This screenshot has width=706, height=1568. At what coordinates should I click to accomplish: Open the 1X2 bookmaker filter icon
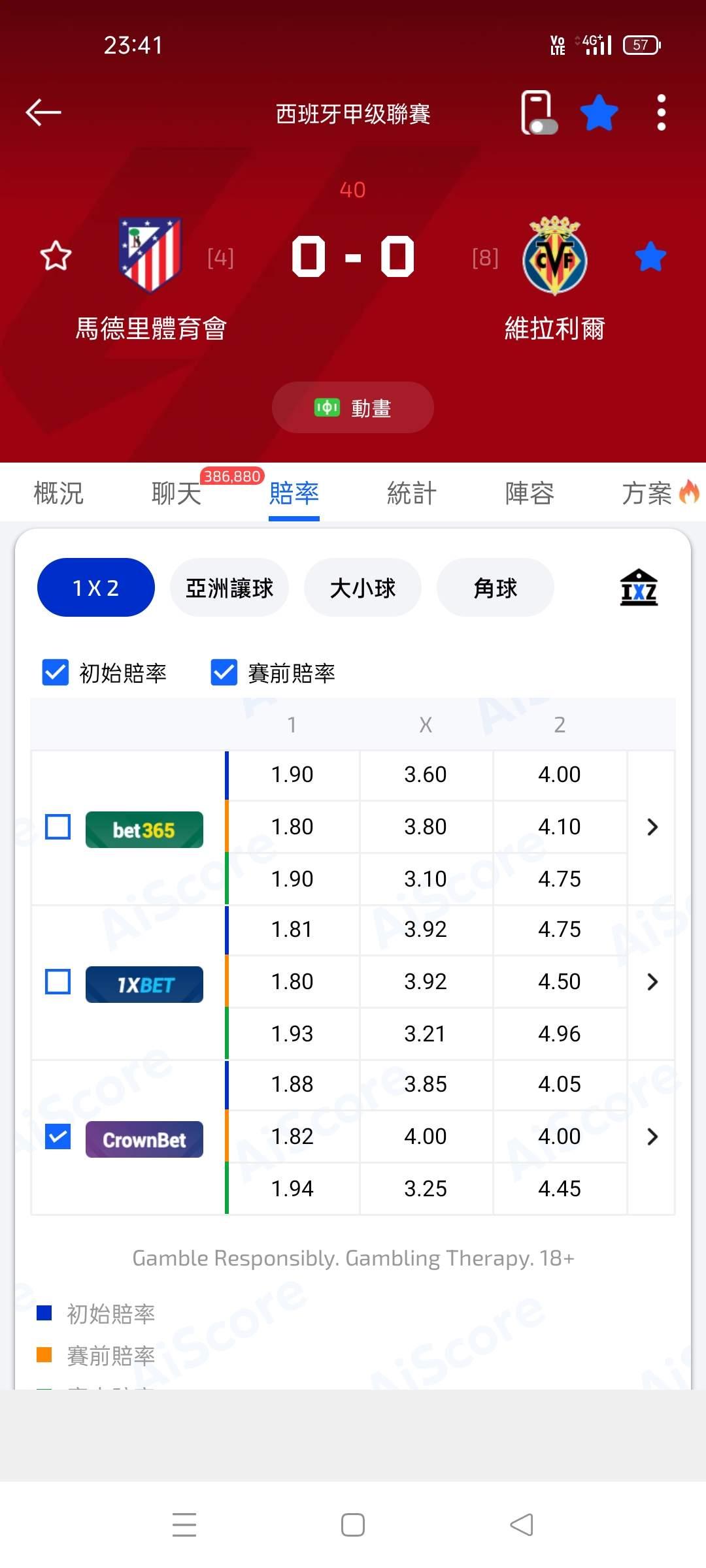tap(639, 587)
